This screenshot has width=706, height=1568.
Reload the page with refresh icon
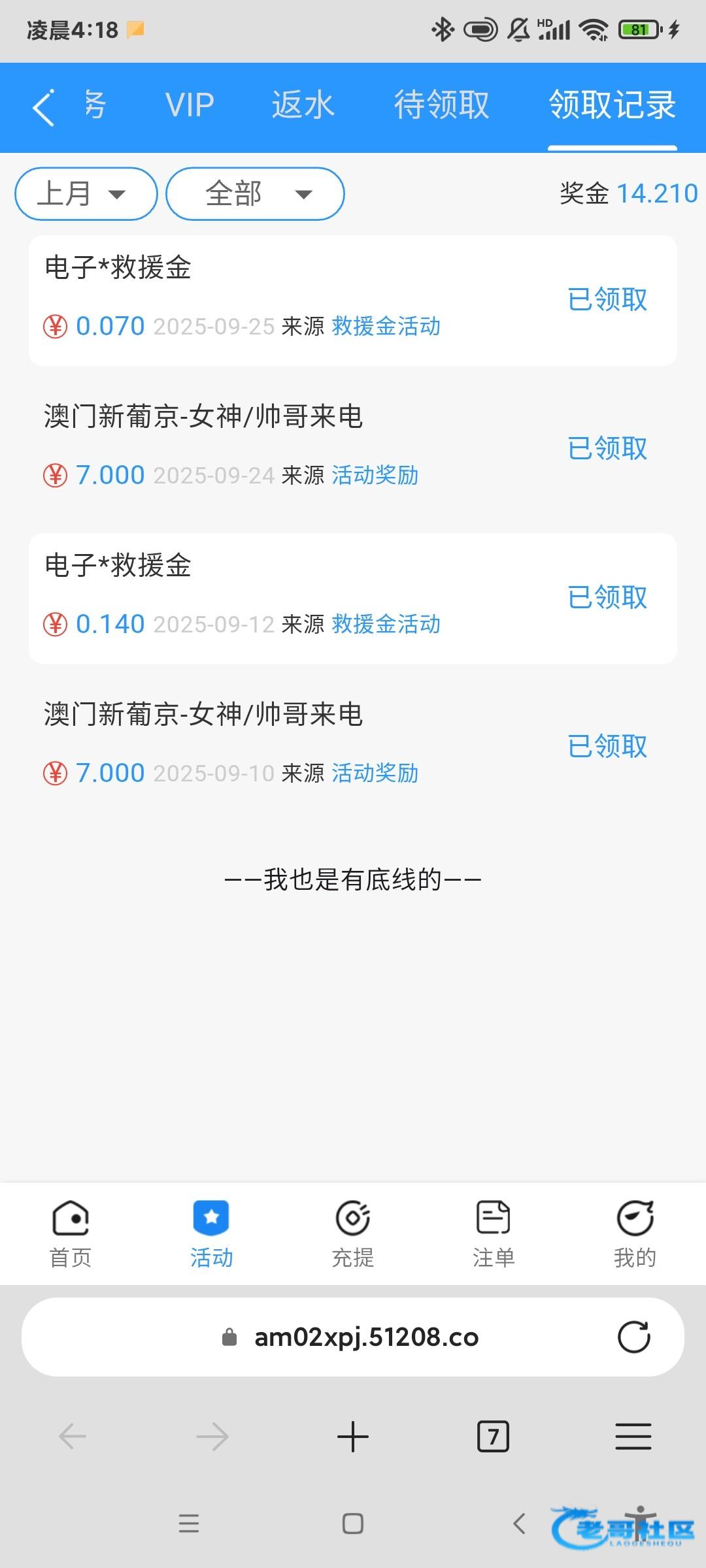633,1337
